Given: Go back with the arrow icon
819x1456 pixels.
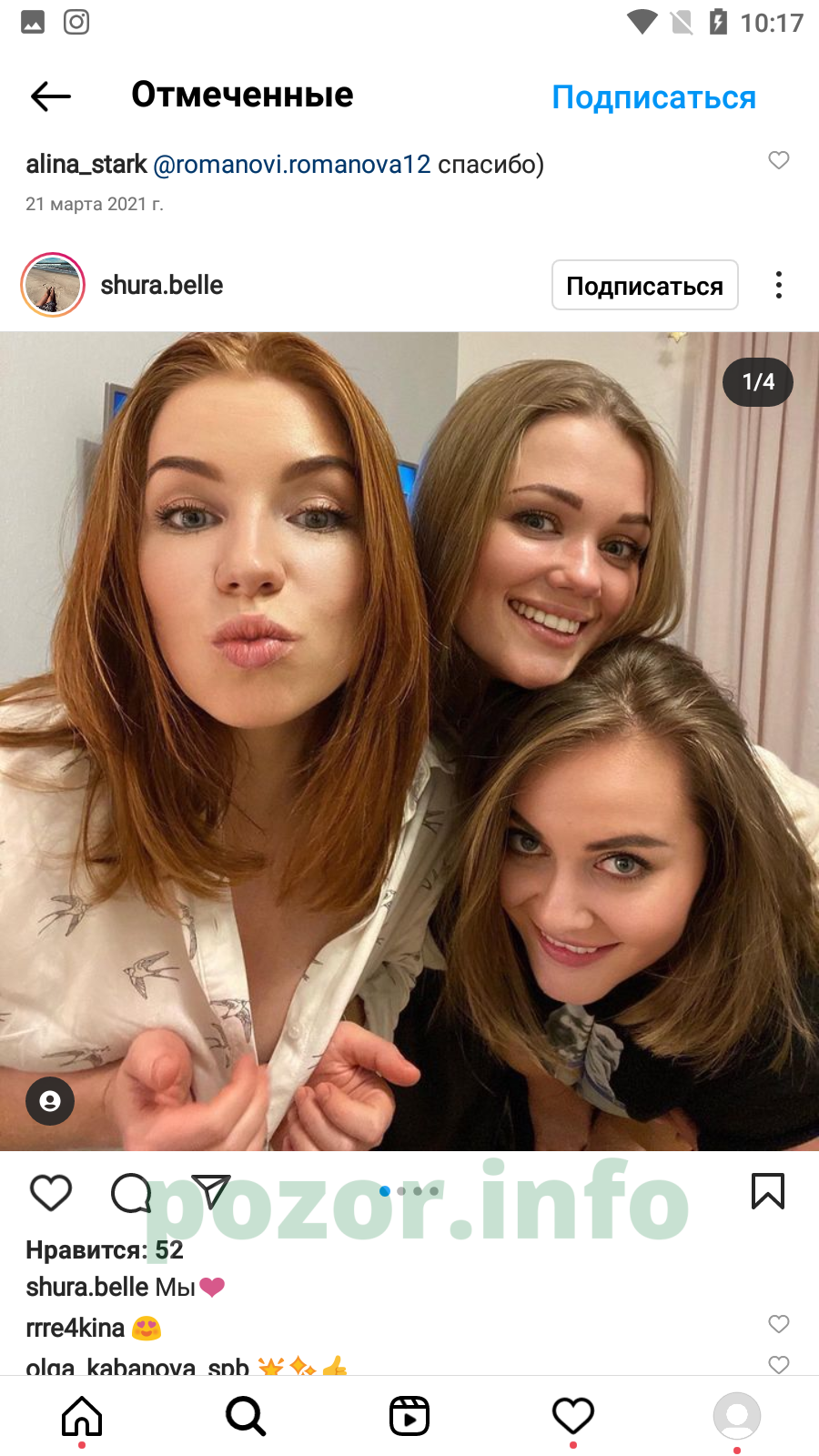Looking at the screenshot, I should pos(51,96).
